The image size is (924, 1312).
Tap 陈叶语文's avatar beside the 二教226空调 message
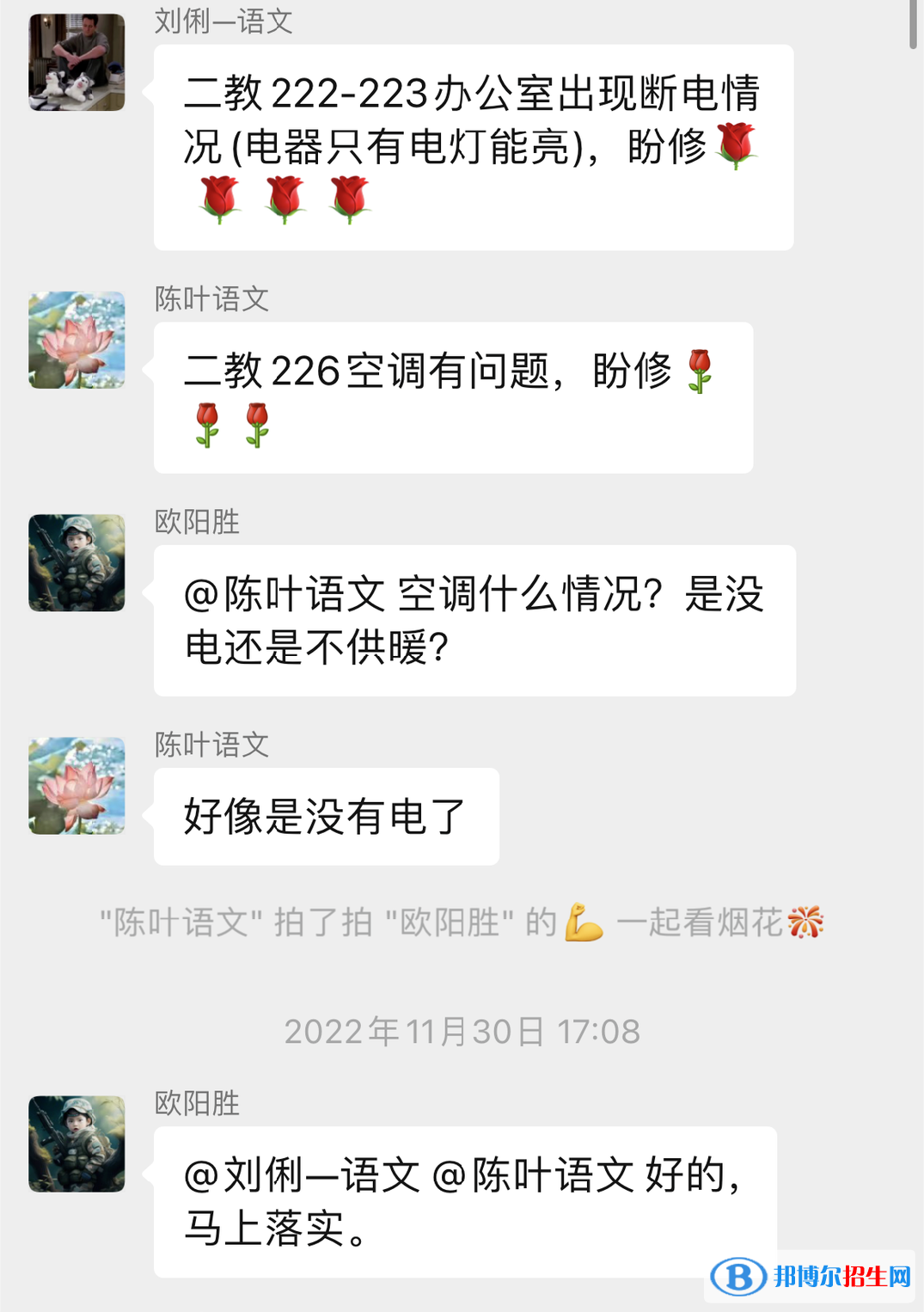coord(76,340)
